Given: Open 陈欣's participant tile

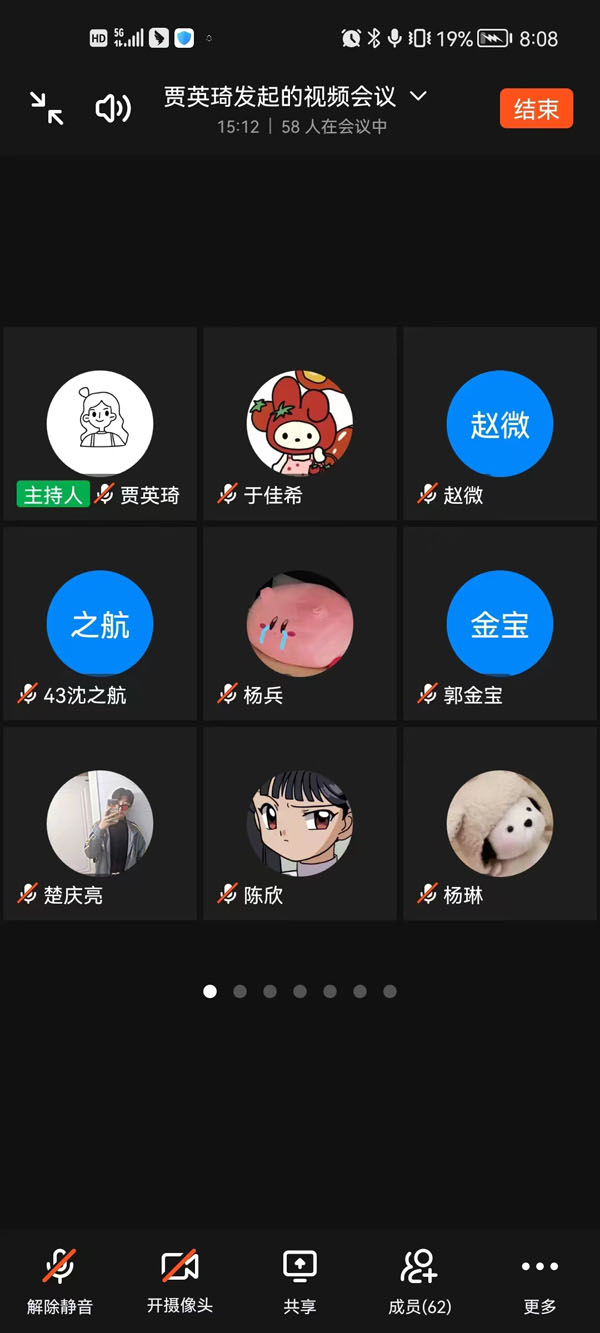Looking at the screenshot, I should click(x=300, y=824).
